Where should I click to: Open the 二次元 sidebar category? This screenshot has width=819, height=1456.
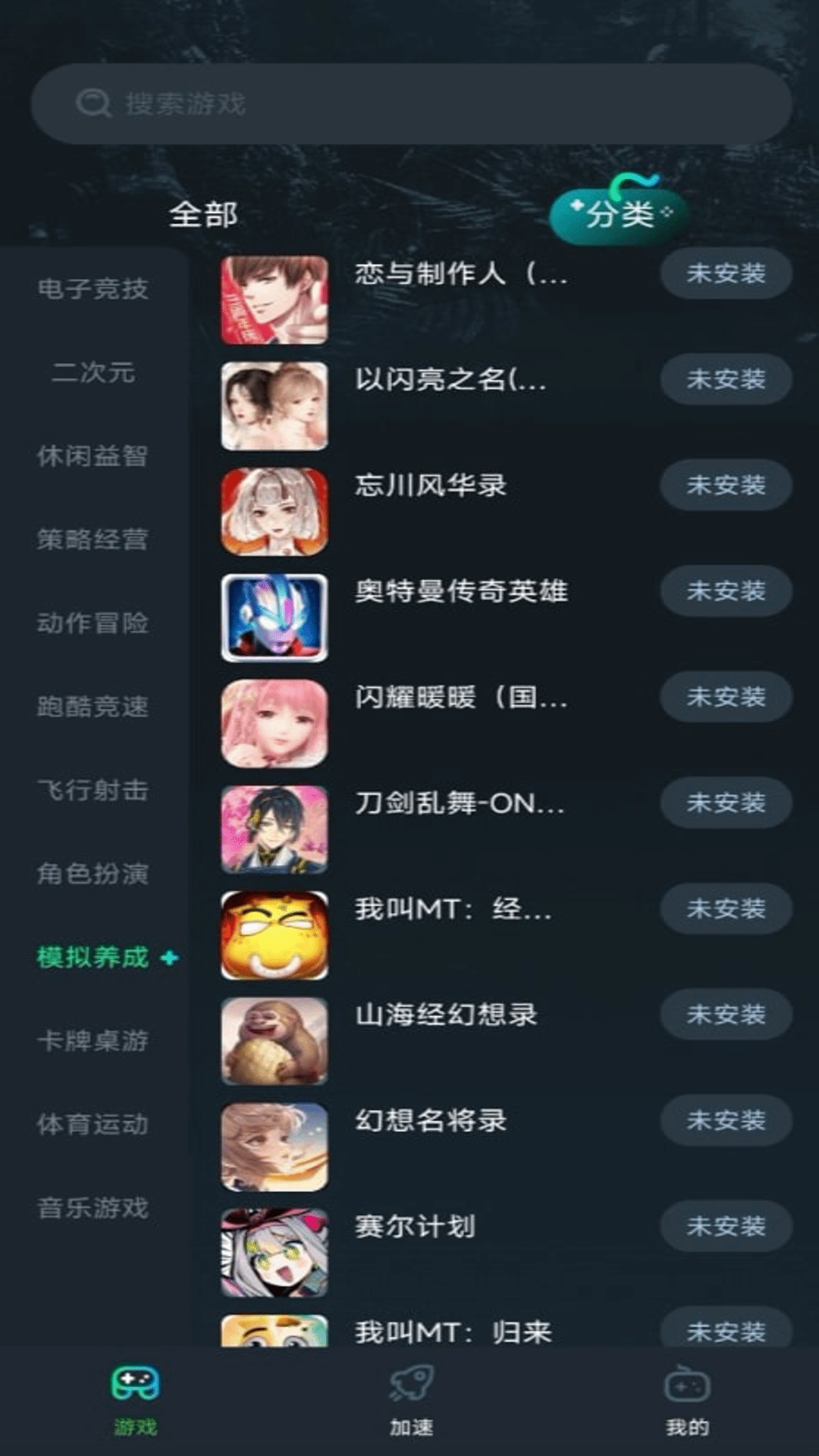click(x=93, y=372)
